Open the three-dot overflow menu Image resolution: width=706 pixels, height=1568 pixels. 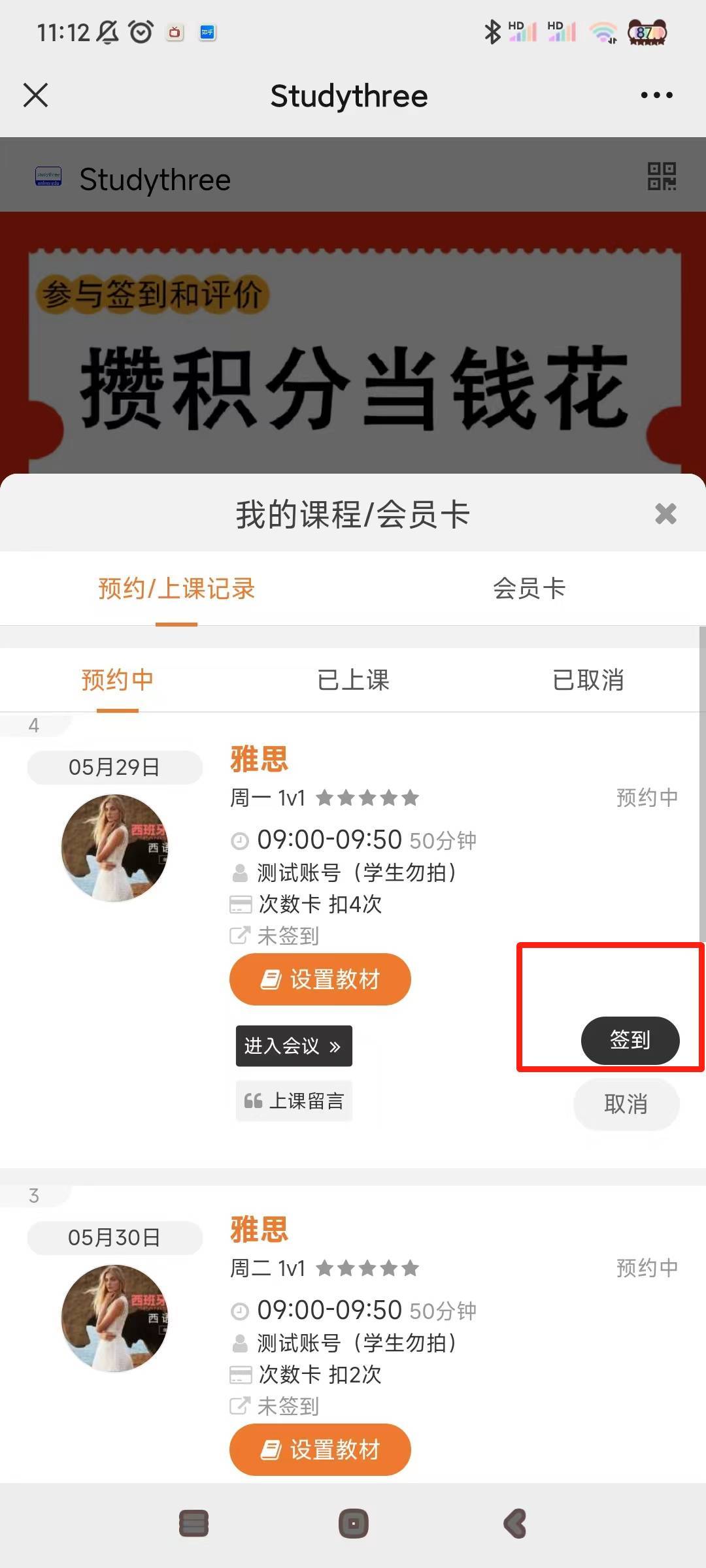(656, 95)
